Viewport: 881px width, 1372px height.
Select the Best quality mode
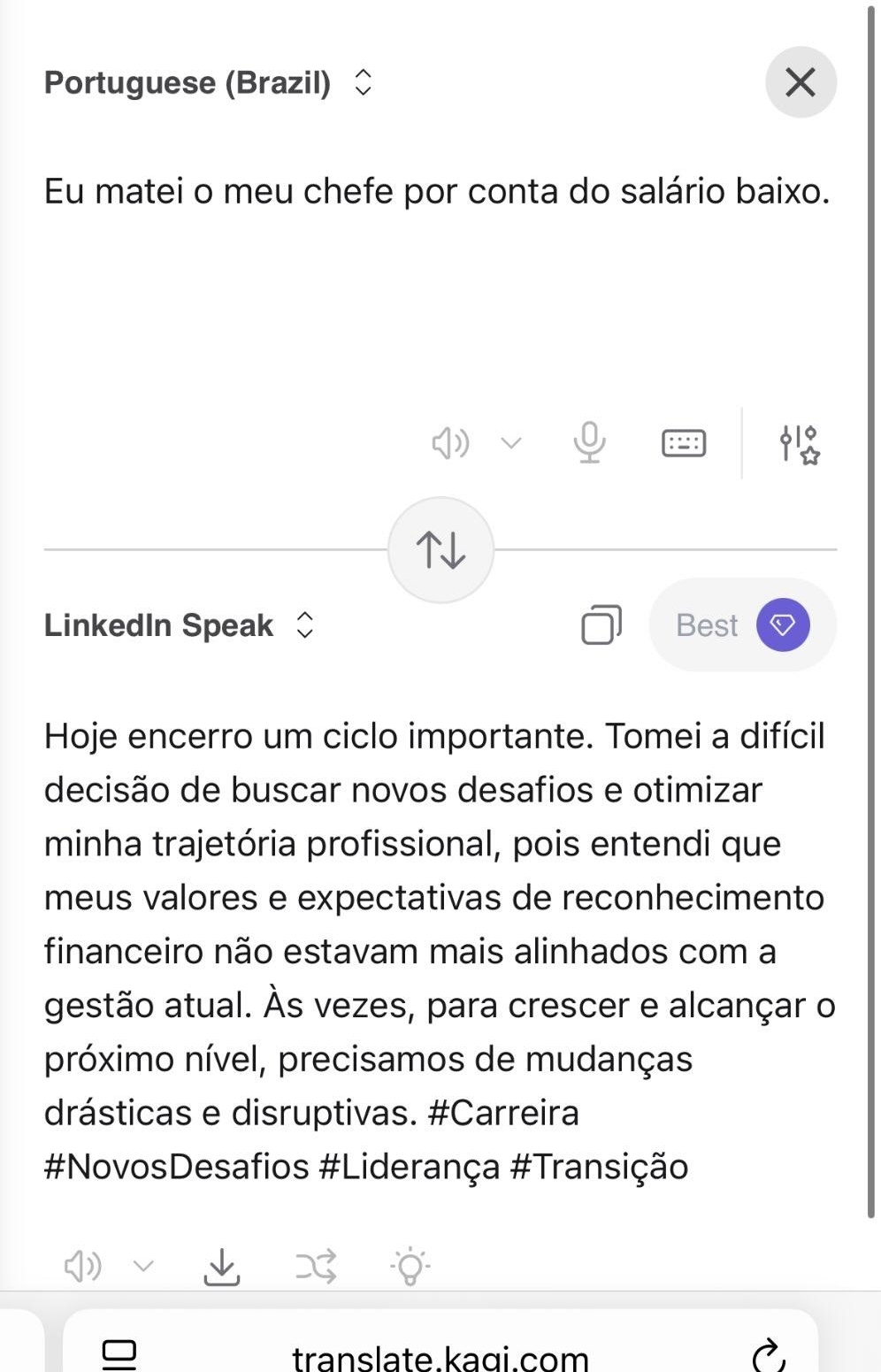tap(742, 625)
